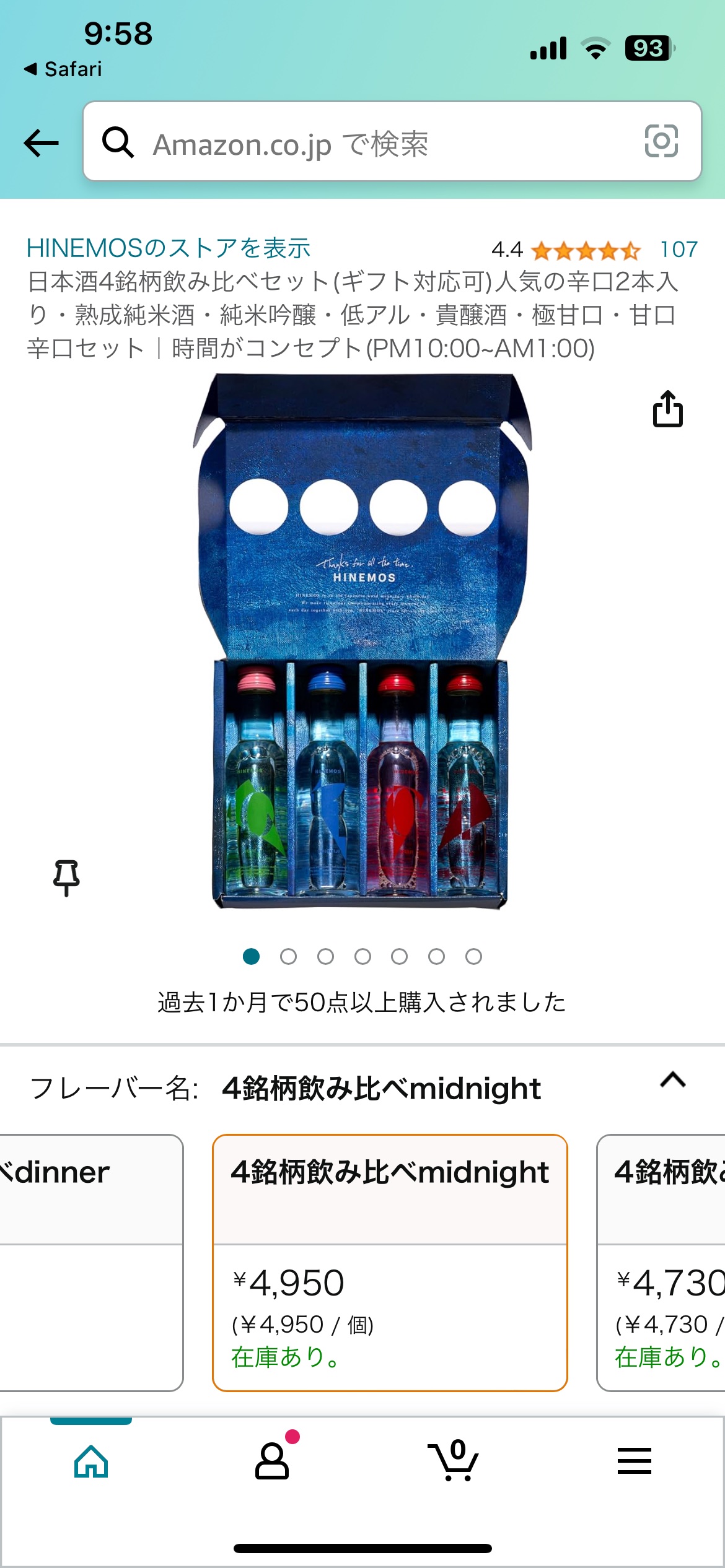Share this sake set product
The width and height of the screenshot is (725, 1568).
pos(667,409)
